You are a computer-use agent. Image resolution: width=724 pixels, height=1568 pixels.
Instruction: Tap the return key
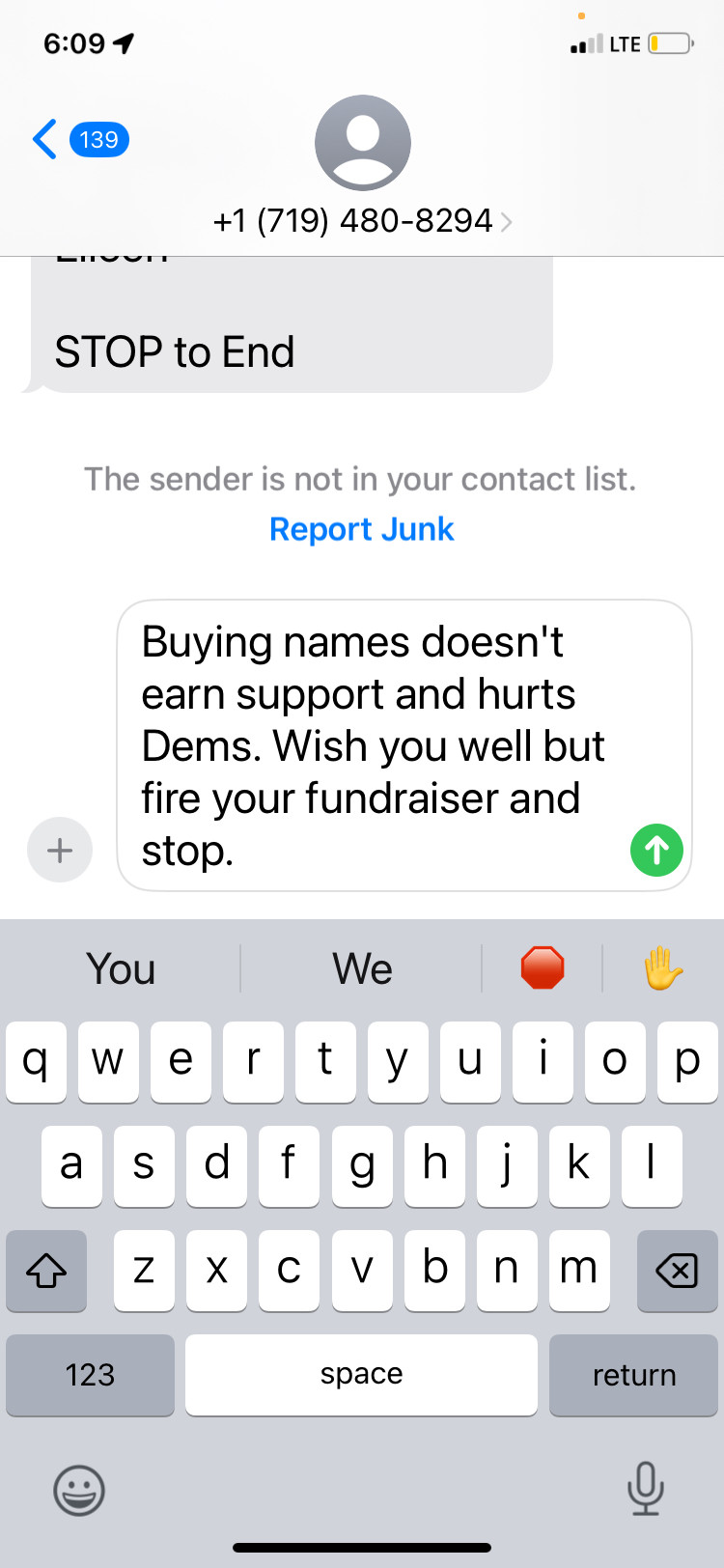tap(633, 1375)
